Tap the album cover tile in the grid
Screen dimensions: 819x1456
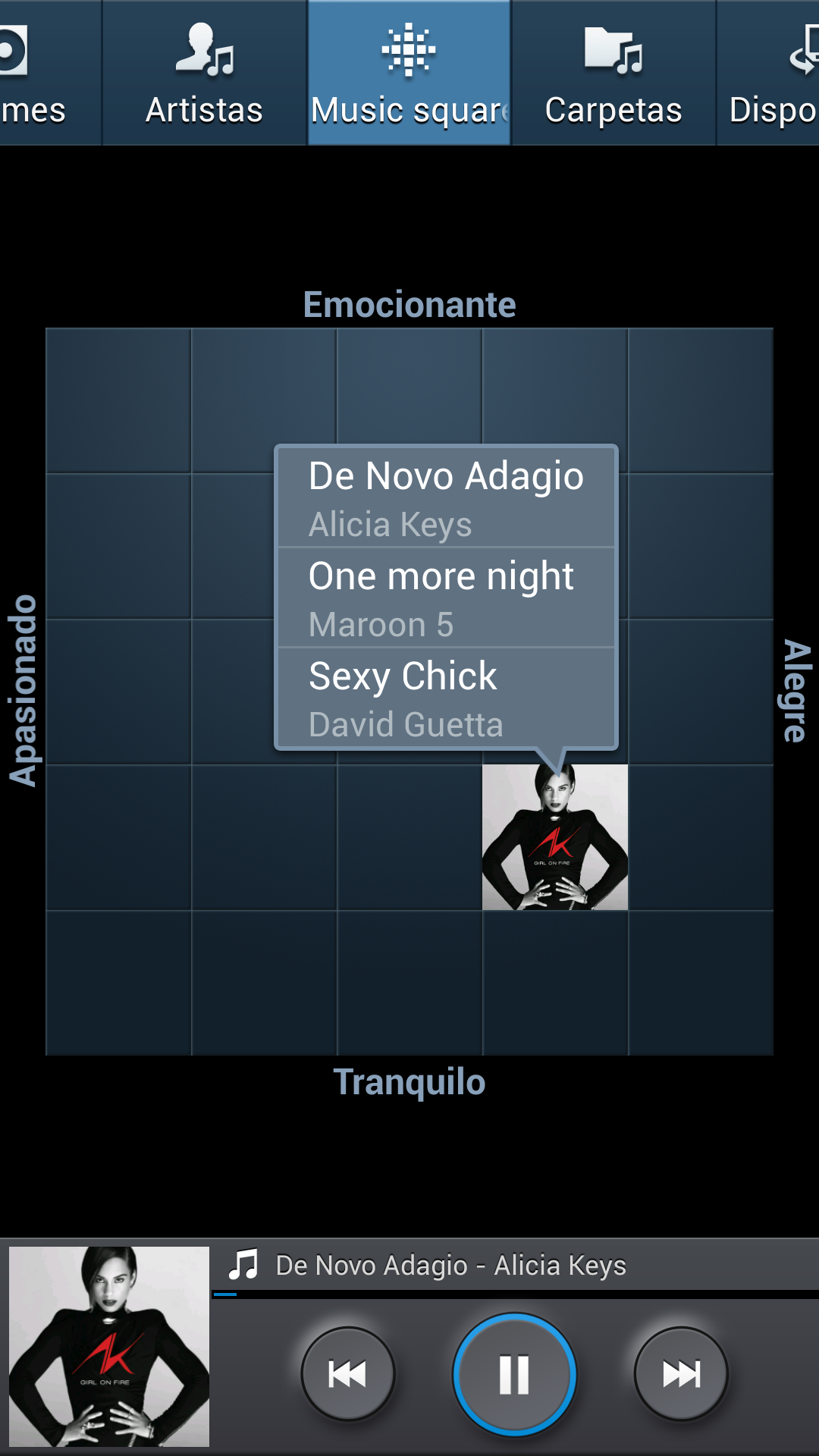(x=554, y=837)
